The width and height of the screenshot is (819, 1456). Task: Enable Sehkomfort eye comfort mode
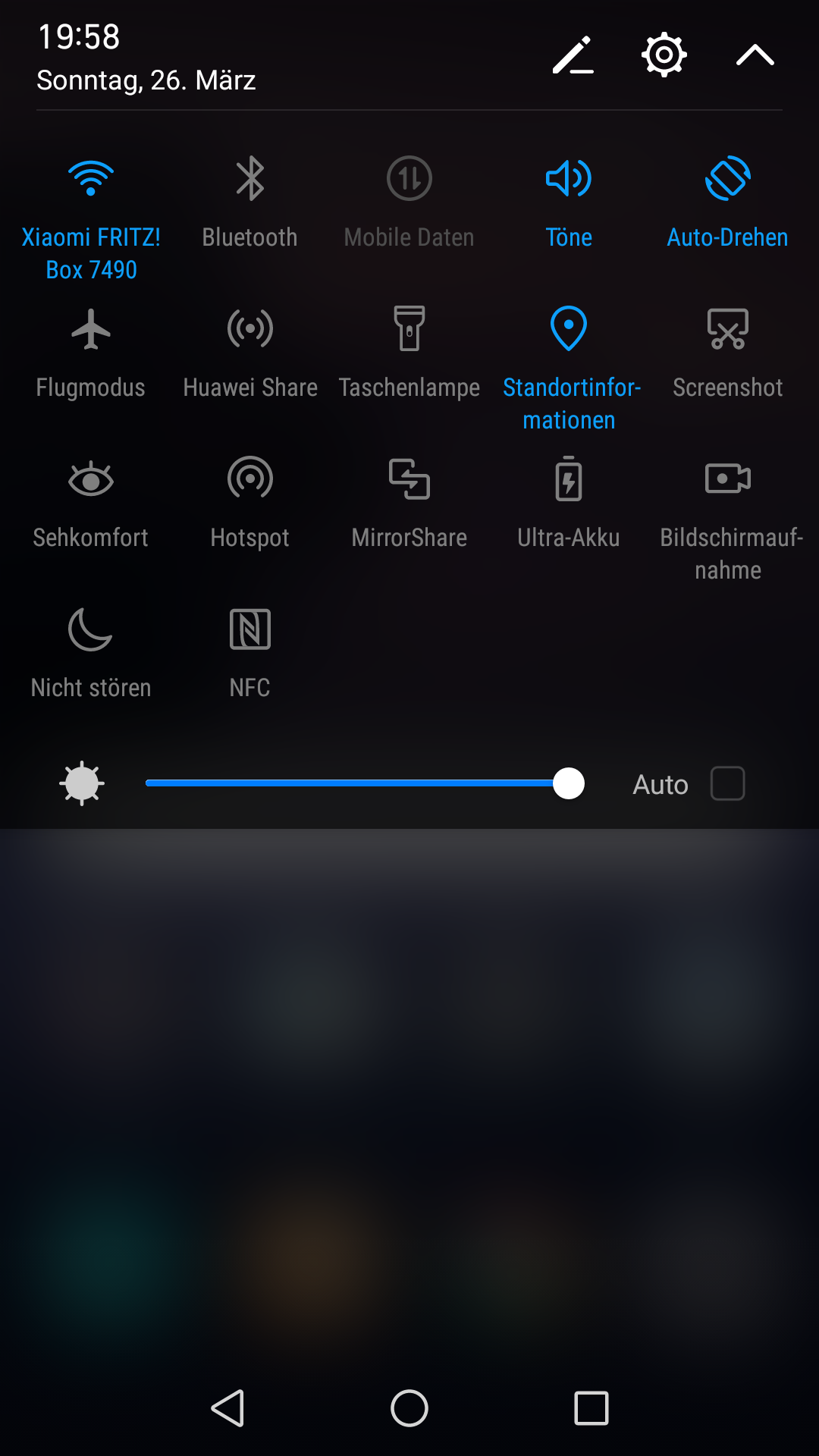coord(91,479)
